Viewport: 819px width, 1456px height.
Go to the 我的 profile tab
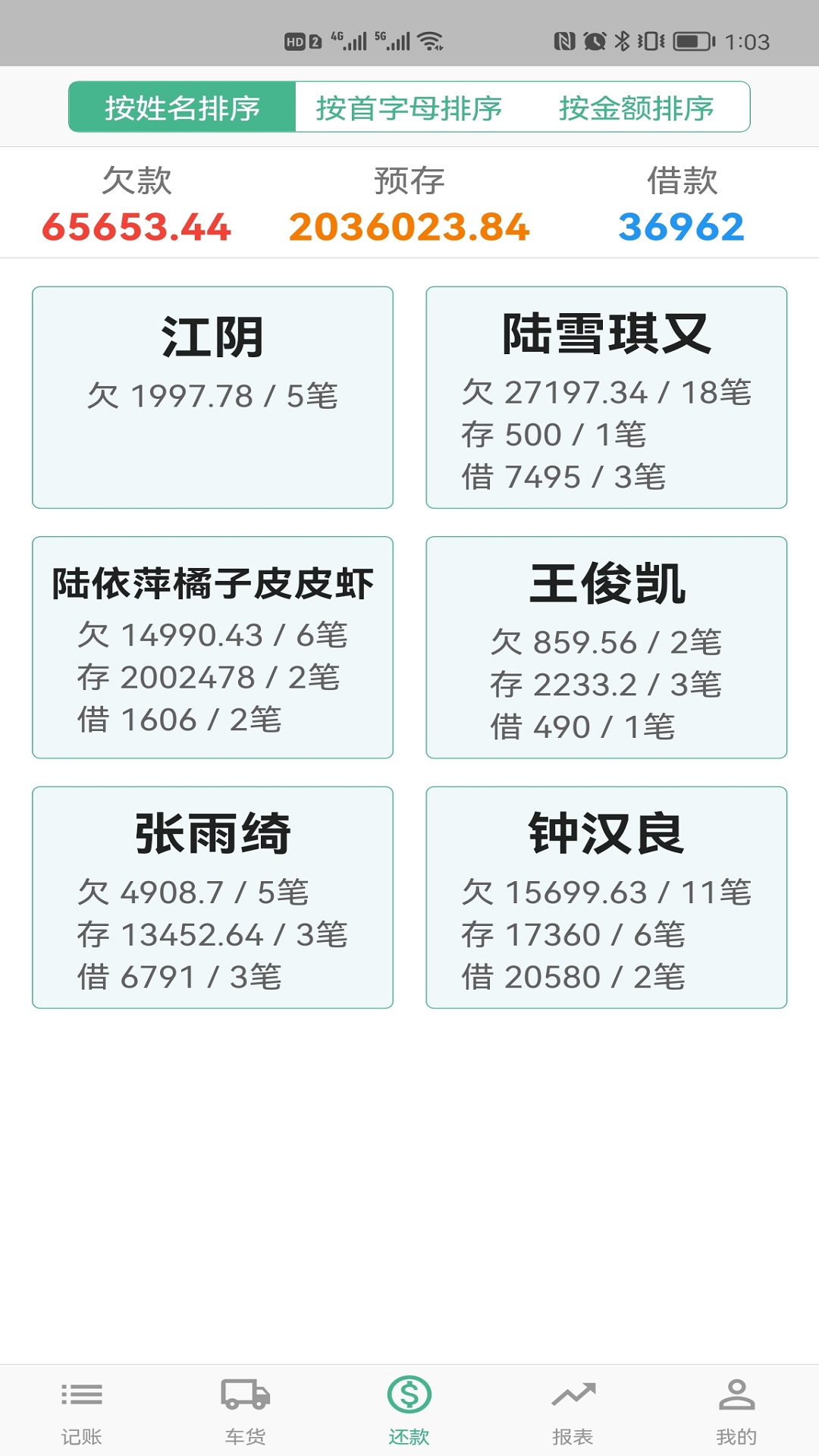click(737, 1411)
